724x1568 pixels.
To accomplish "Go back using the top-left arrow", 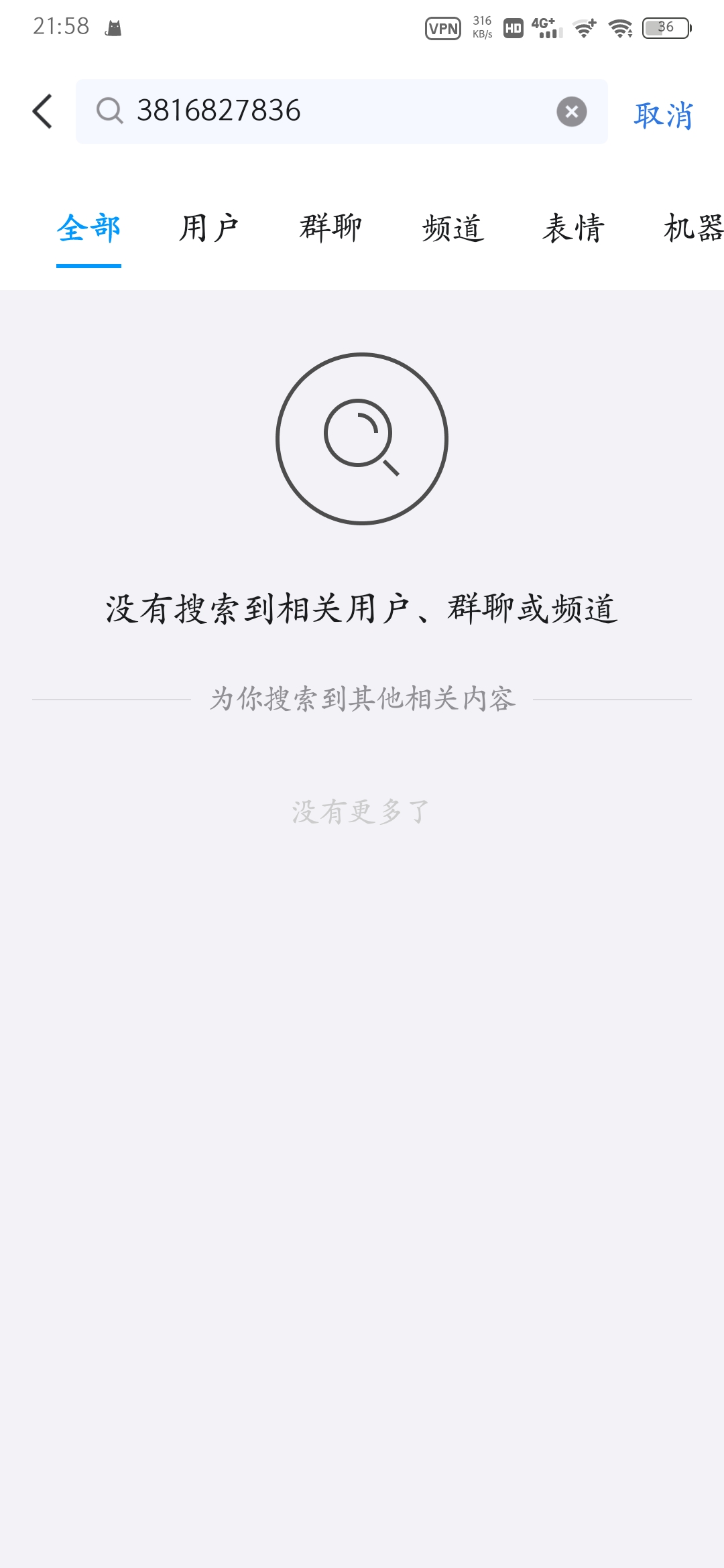I will pos(42,111).
